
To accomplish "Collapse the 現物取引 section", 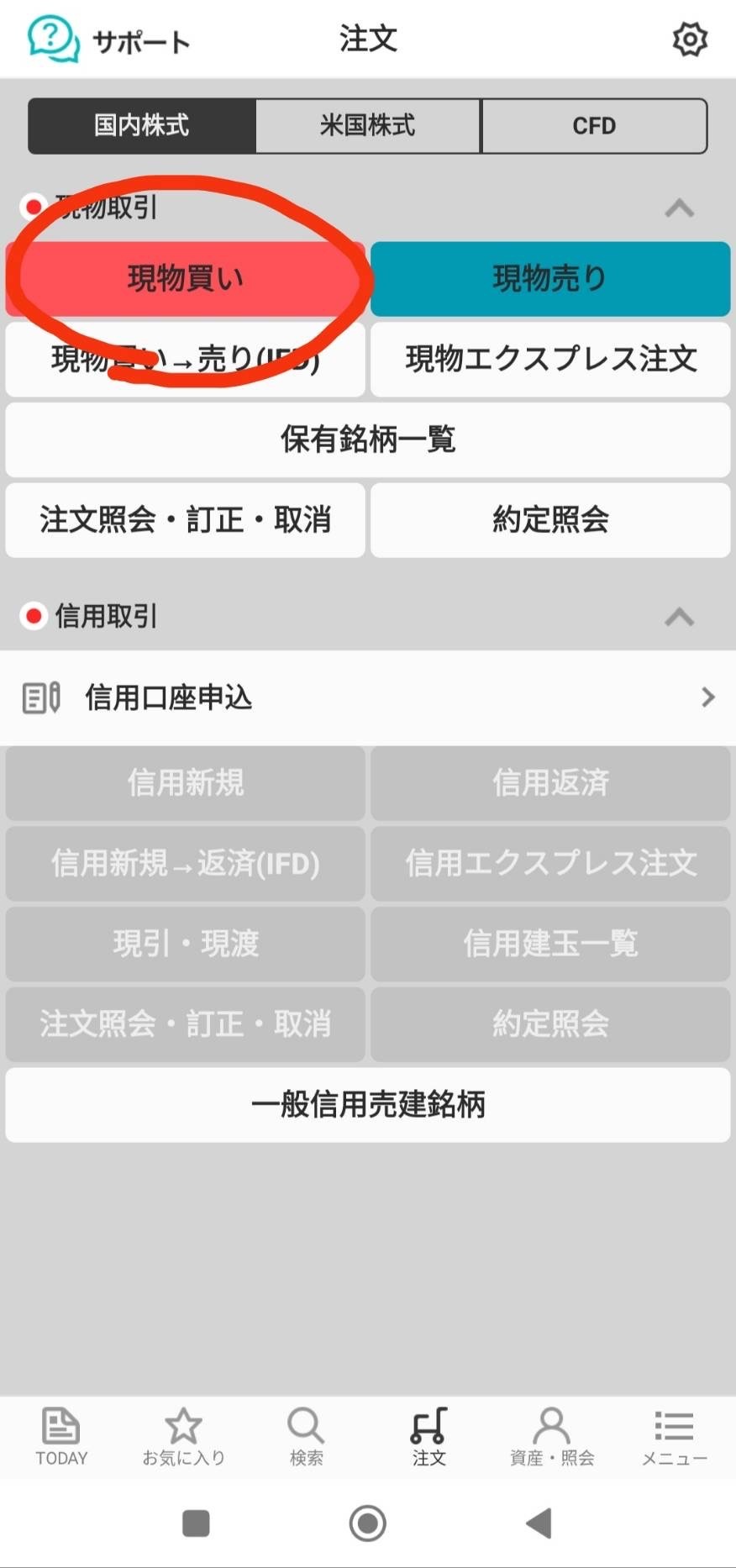I will pyautogui.click(x=679, y=208).
